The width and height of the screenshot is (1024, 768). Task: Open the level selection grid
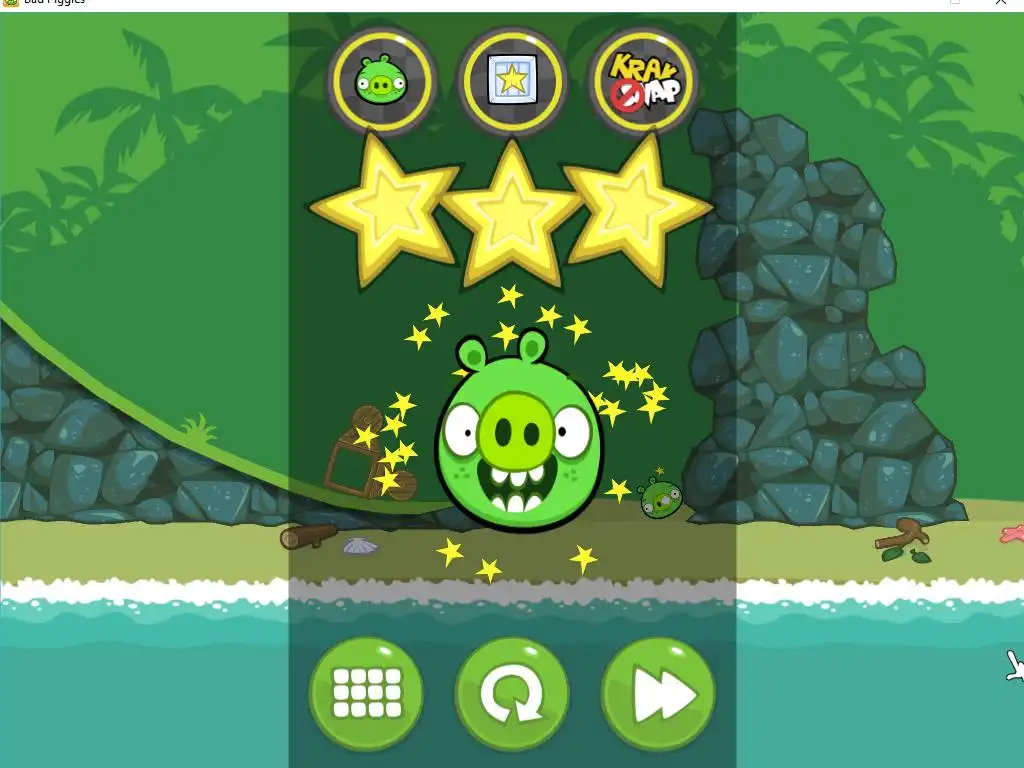[366, 693]
